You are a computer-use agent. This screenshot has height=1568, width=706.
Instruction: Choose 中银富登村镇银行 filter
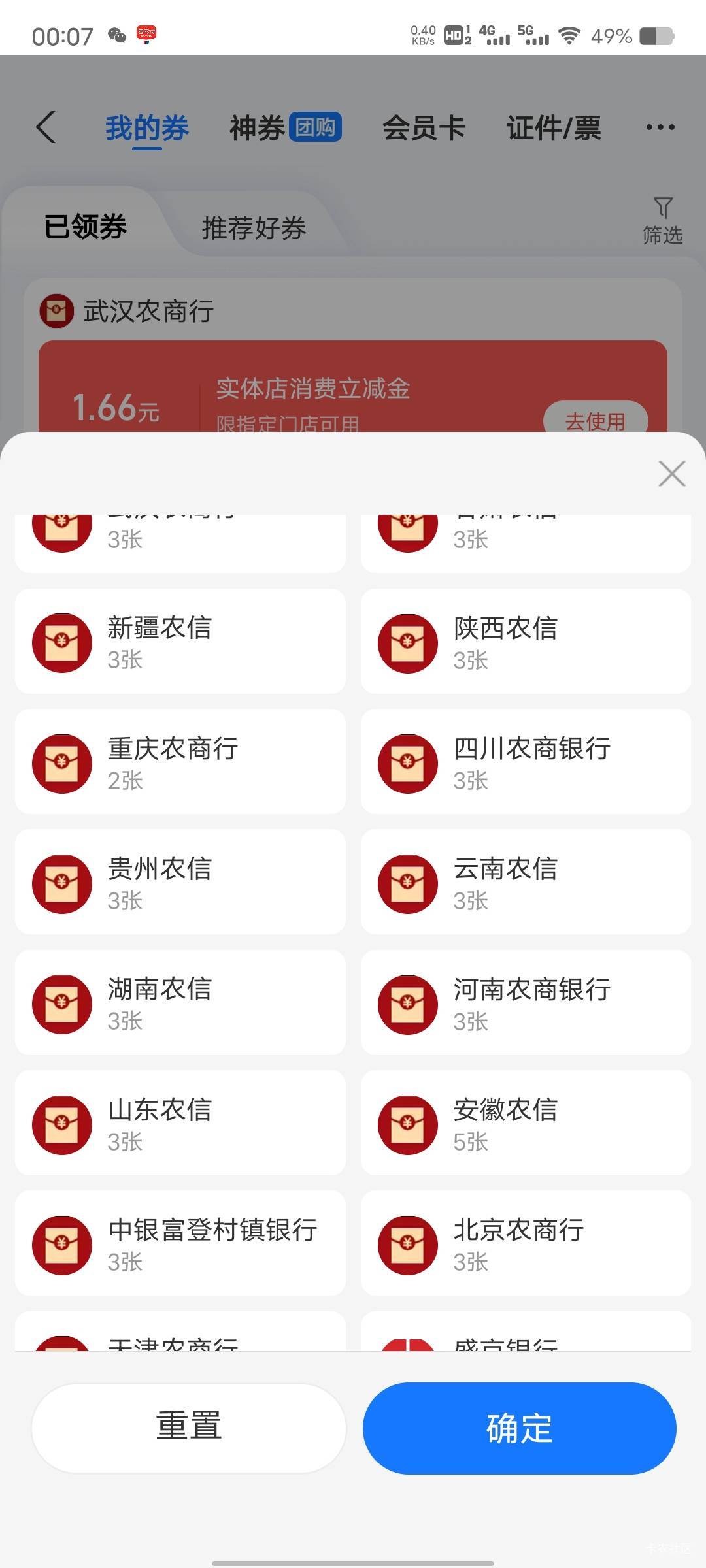180,1243
